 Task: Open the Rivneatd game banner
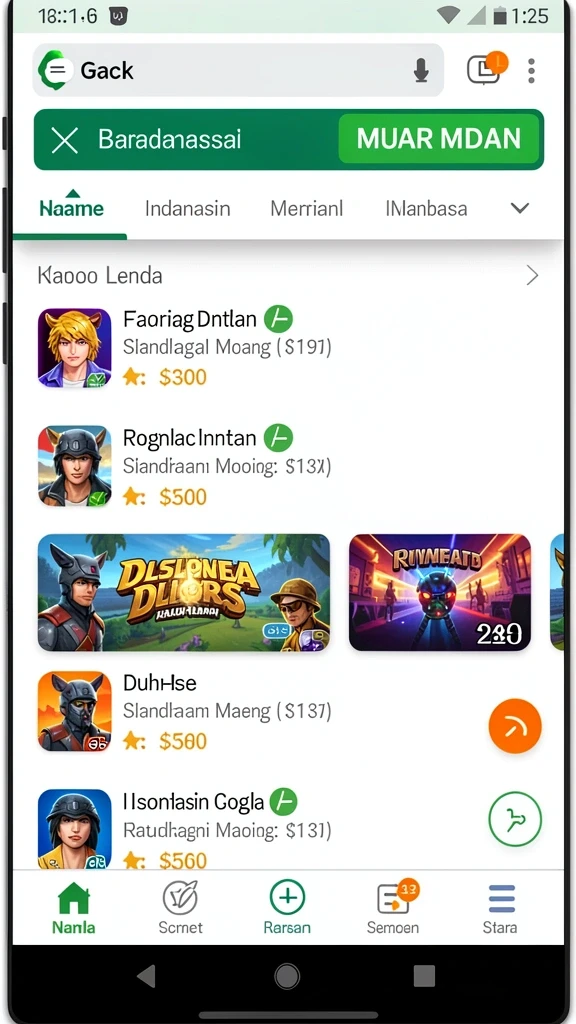click(x=440, y=592)
